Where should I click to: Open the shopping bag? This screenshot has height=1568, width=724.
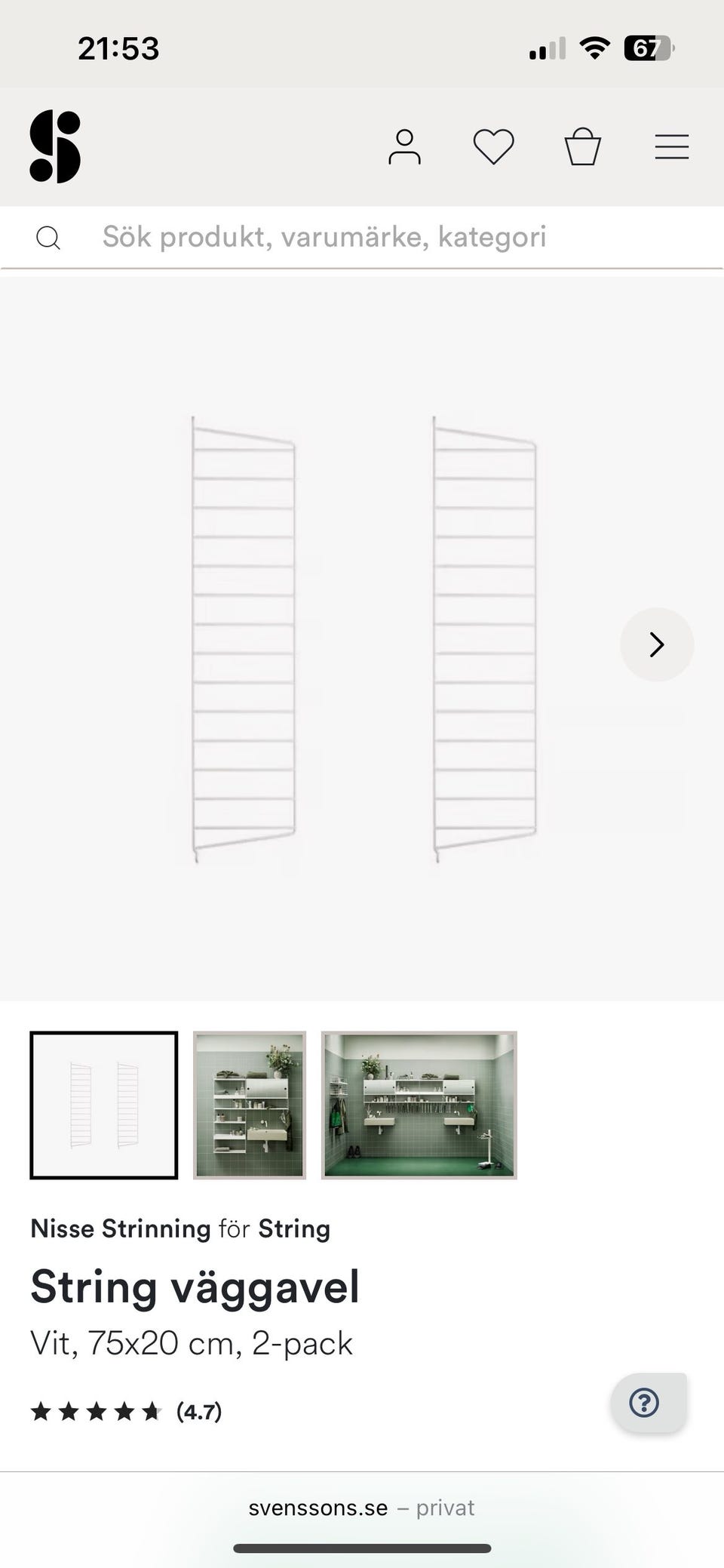tap(583, 146)
